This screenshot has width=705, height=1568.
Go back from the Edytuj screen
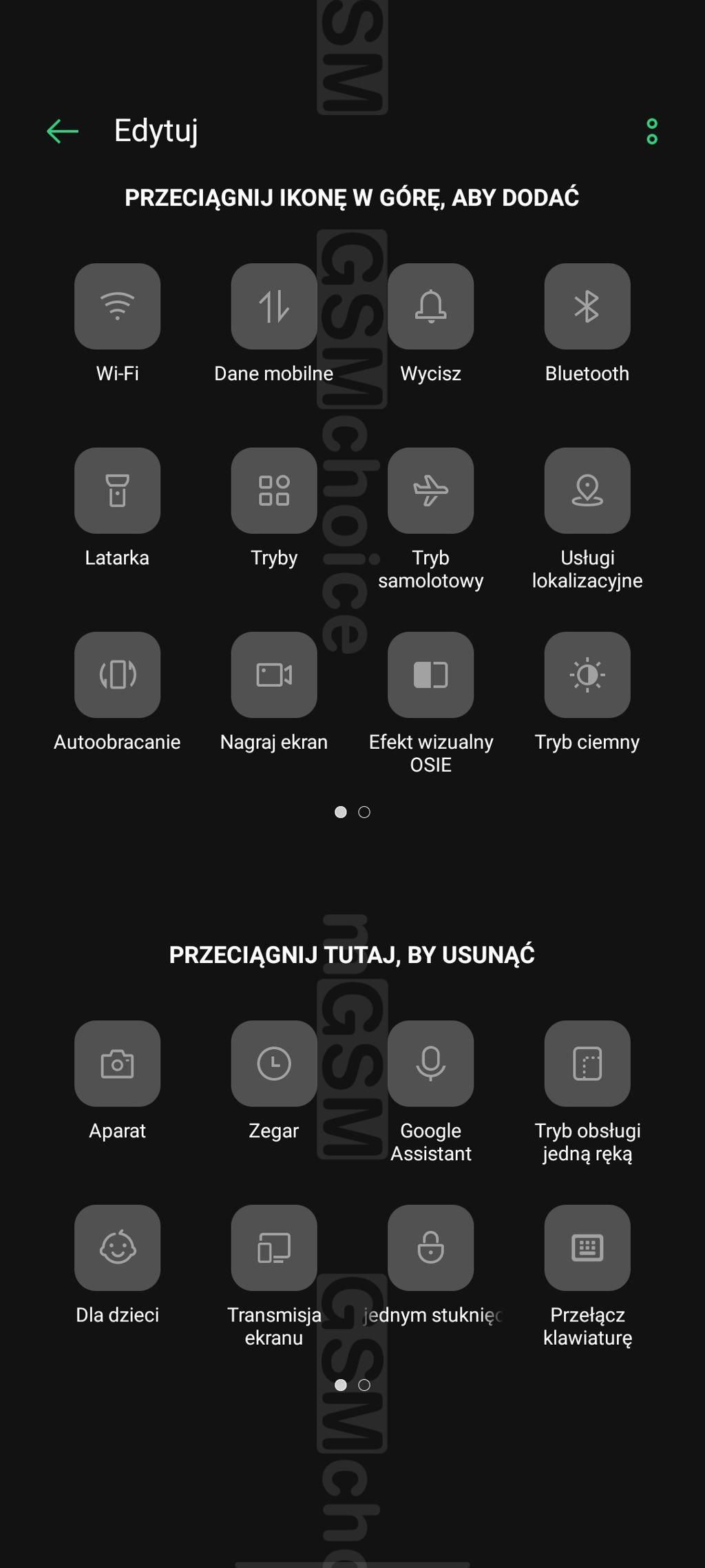[x=63, y=131]
